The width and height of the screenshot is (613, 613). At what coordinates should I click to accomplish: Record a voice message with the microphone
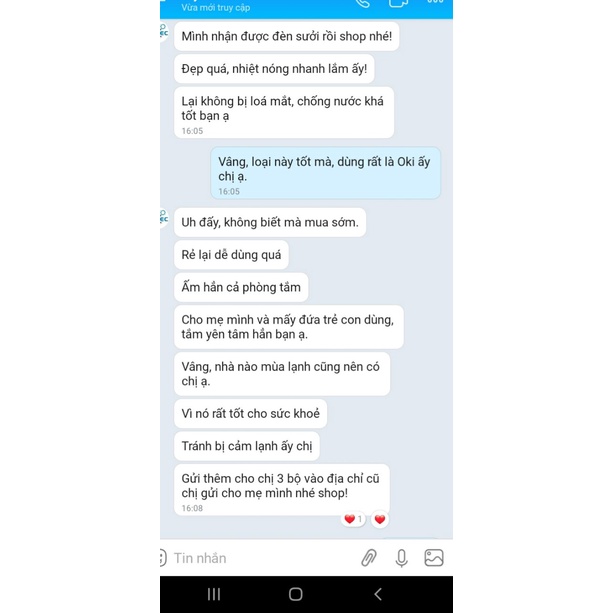click(401, 558)
